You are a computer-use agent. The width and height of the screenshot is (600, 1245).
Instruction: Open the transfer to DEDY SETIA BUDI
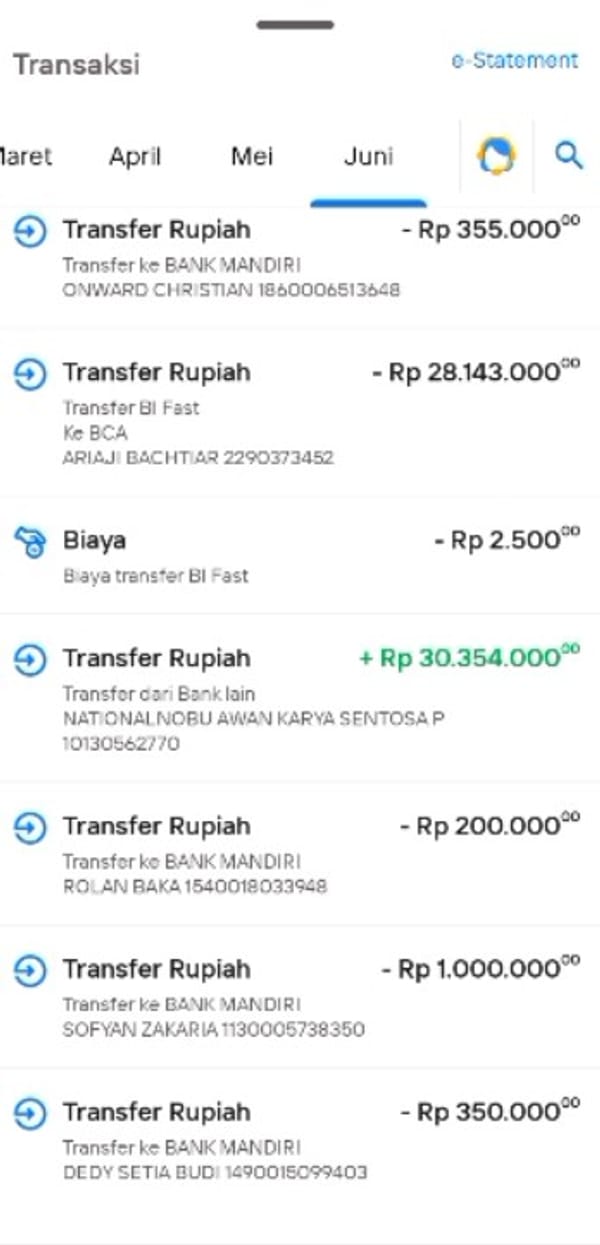[x=300, y=1140]
